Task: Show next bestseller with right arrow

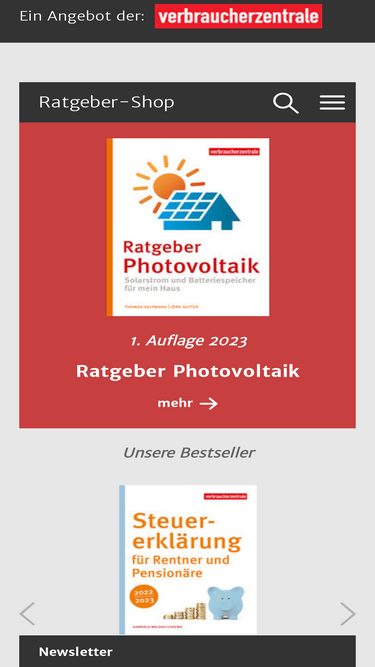Action: click(x=348, y=613)
